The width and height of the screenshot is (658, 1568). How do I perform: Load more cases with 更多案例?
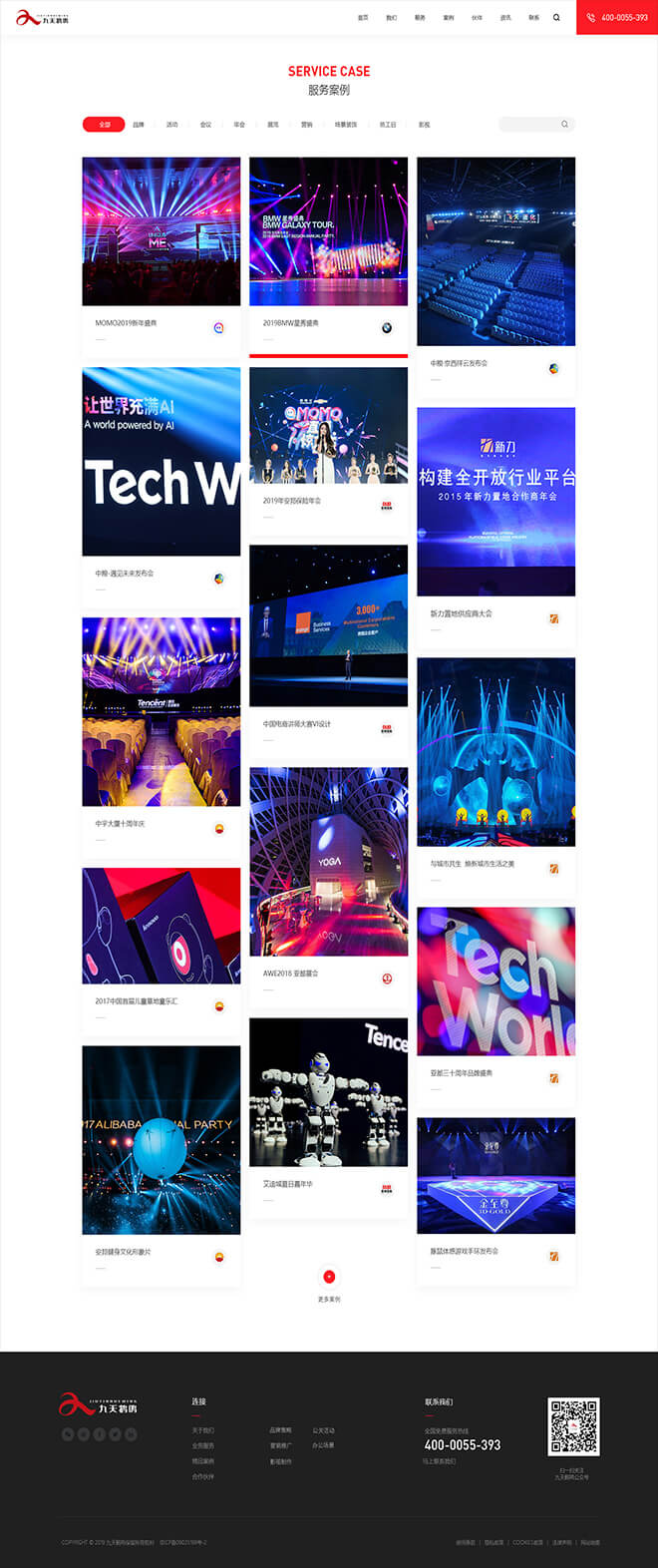pos(329,1278)
